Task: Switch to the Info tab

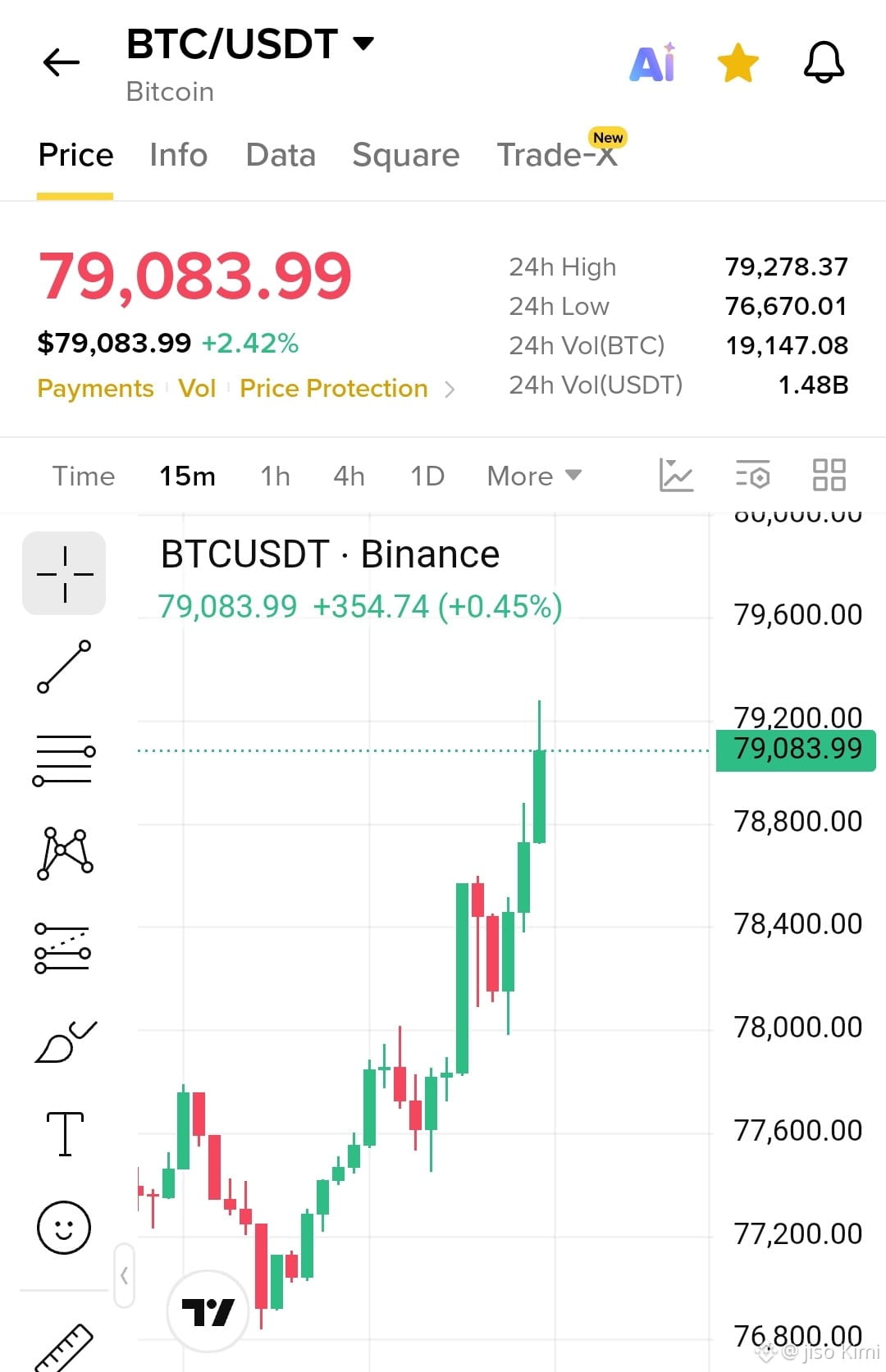Action: click(x=178, y=155)
